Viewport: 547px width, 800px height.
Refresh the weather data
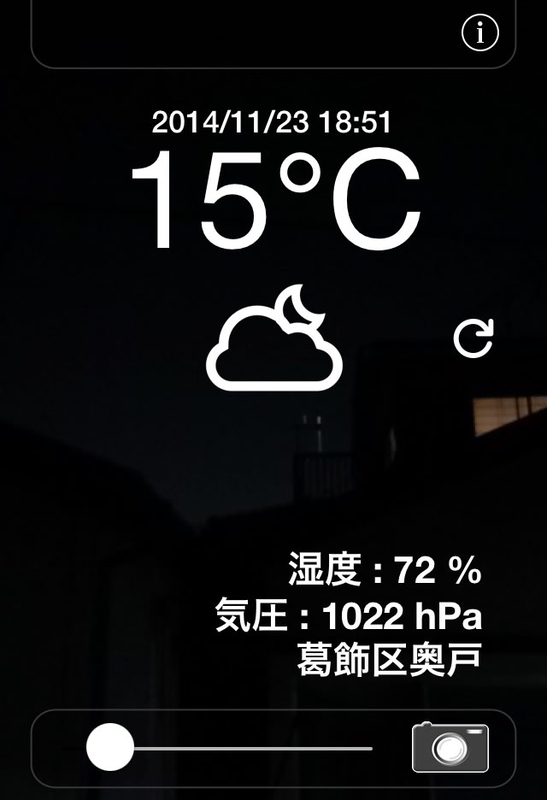(x=474, y=338)
